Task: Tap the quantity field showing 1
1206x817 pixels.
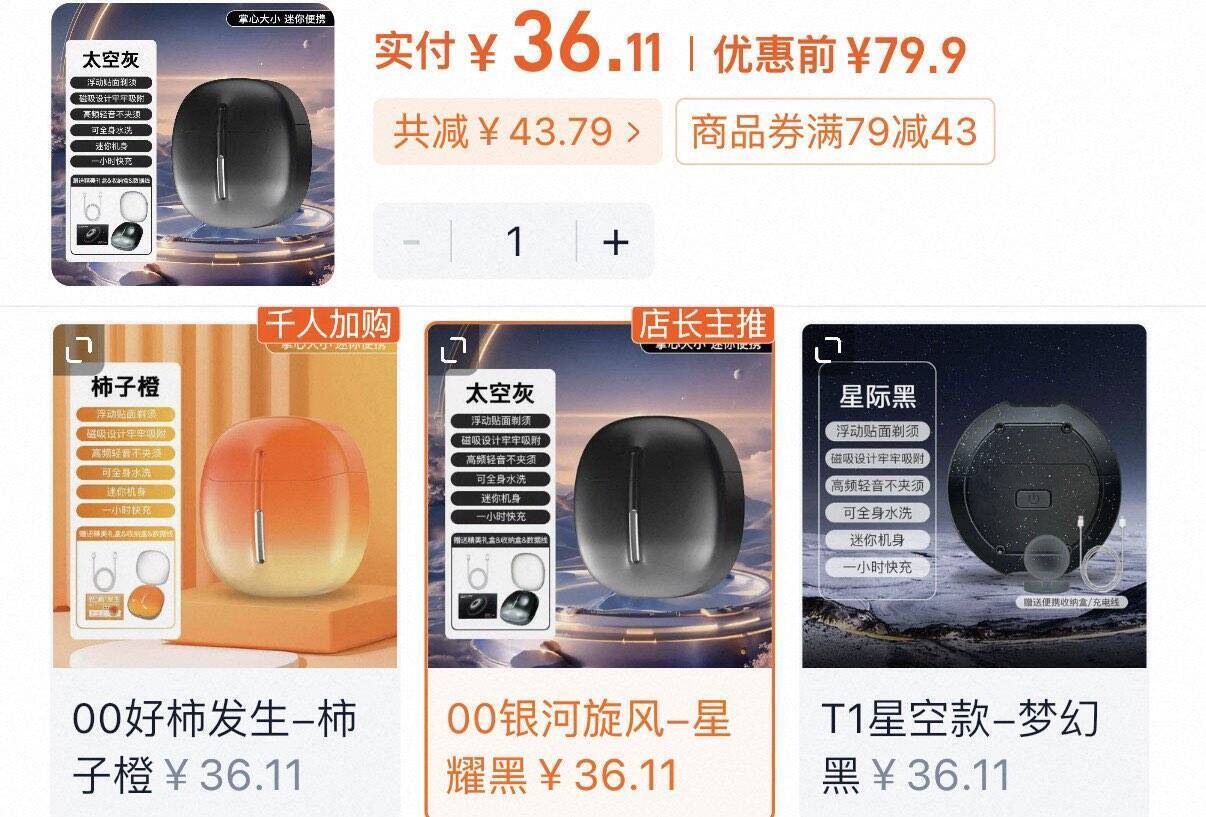Action: click(x=514, y=241)
